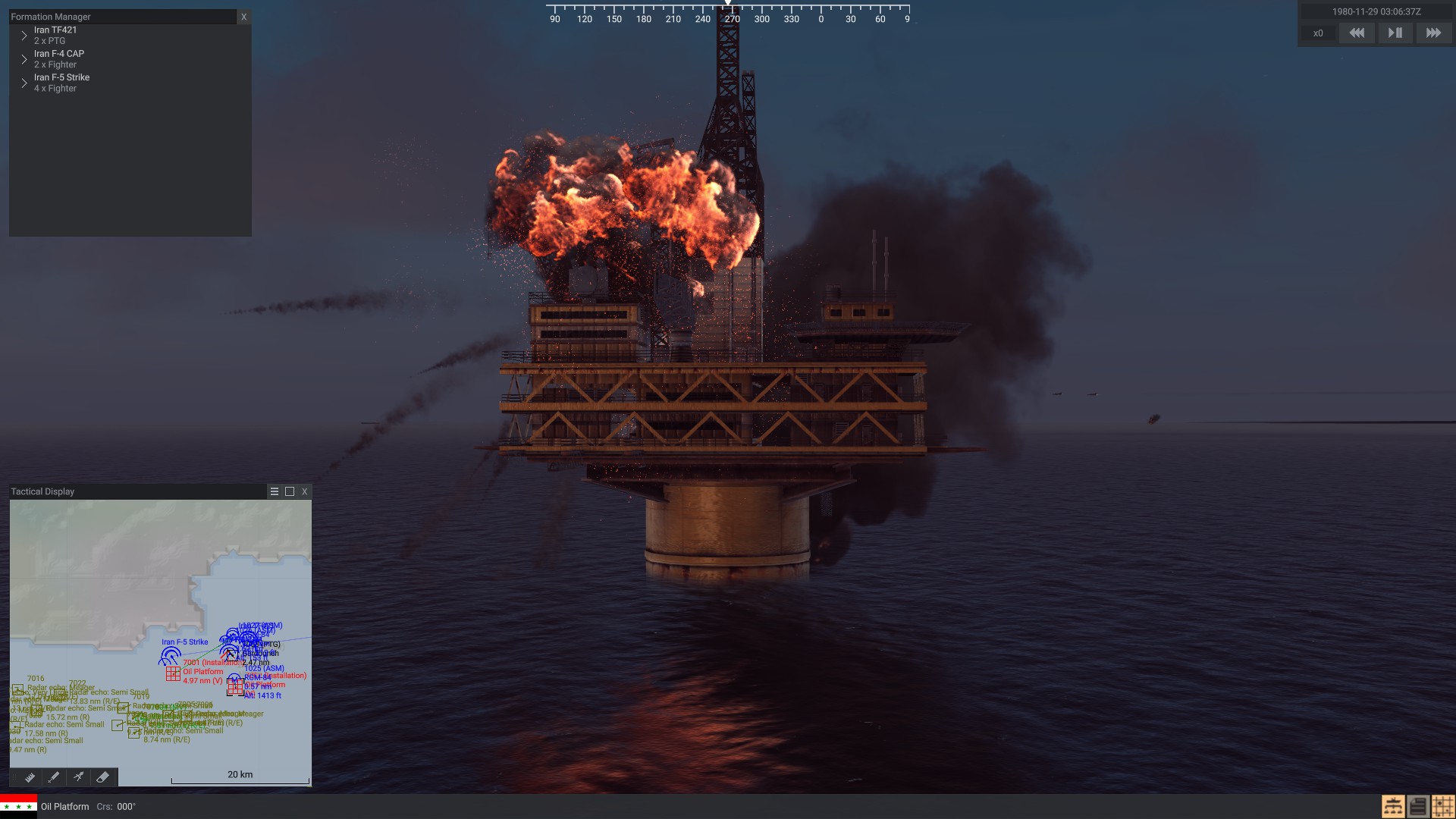Viewport: 1456px width, 819px height.
Task: Select the ruler measuring tool
Action: coord(30,777)
